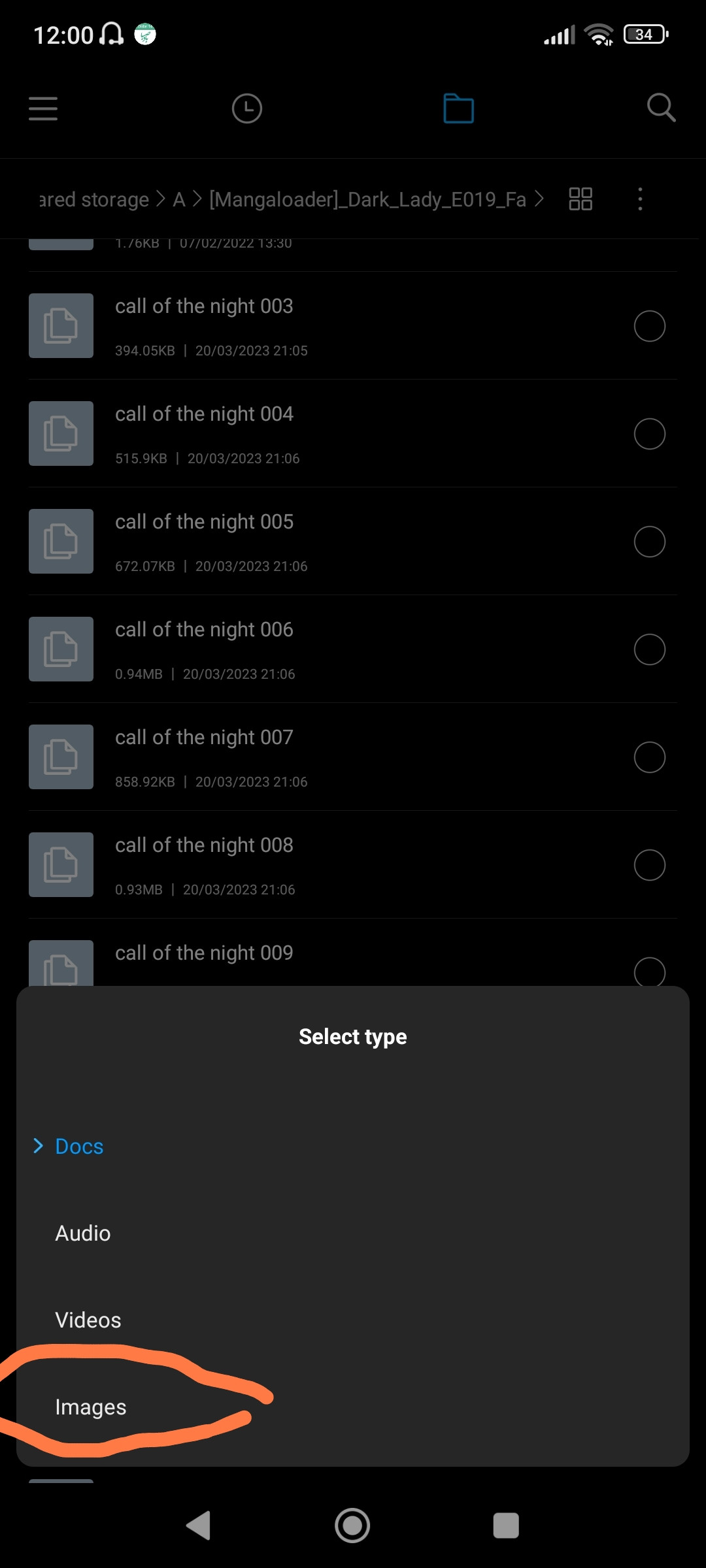
Task: Choose Videos as file type
Action: point(88,1320)
